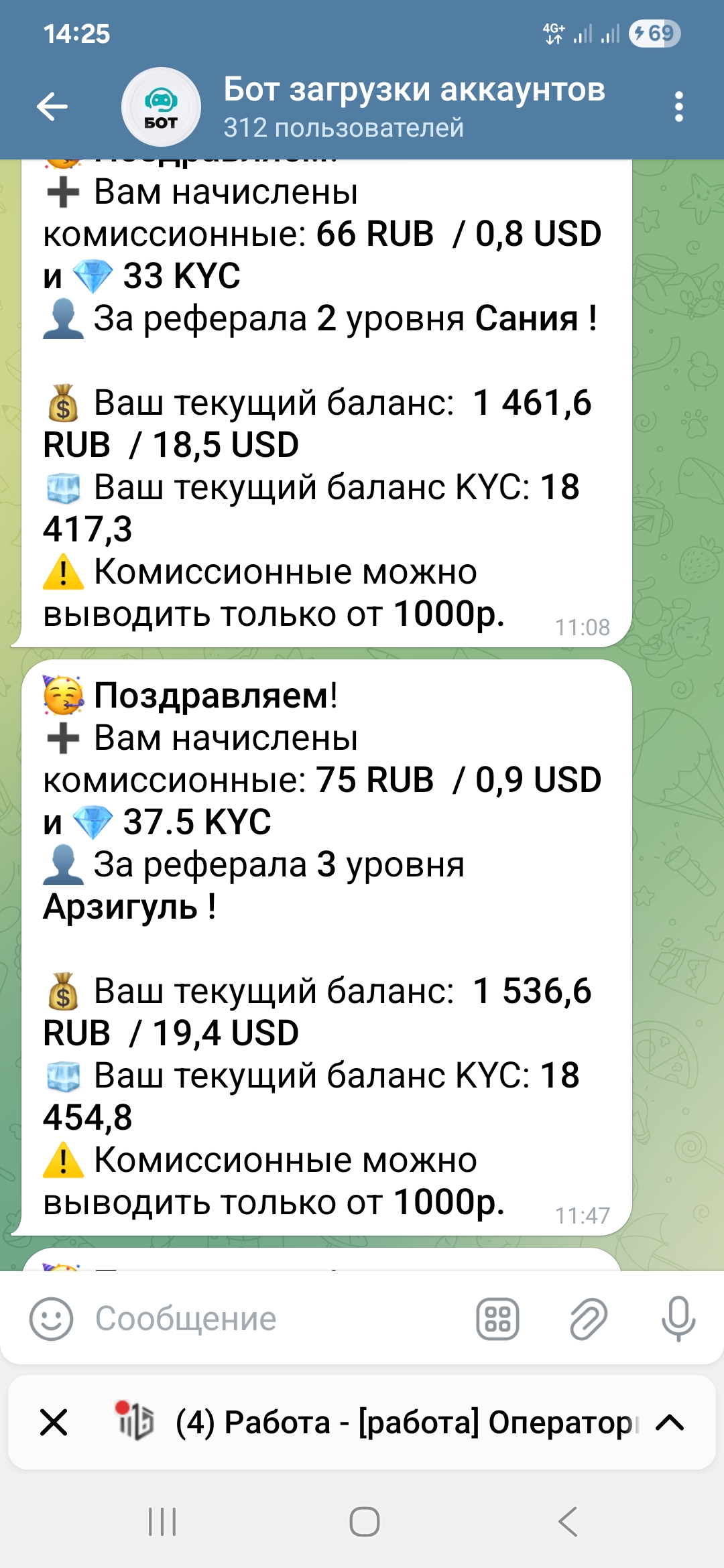Close the Работа web page bar
724x1568 pixels.
pos(54,1422)
